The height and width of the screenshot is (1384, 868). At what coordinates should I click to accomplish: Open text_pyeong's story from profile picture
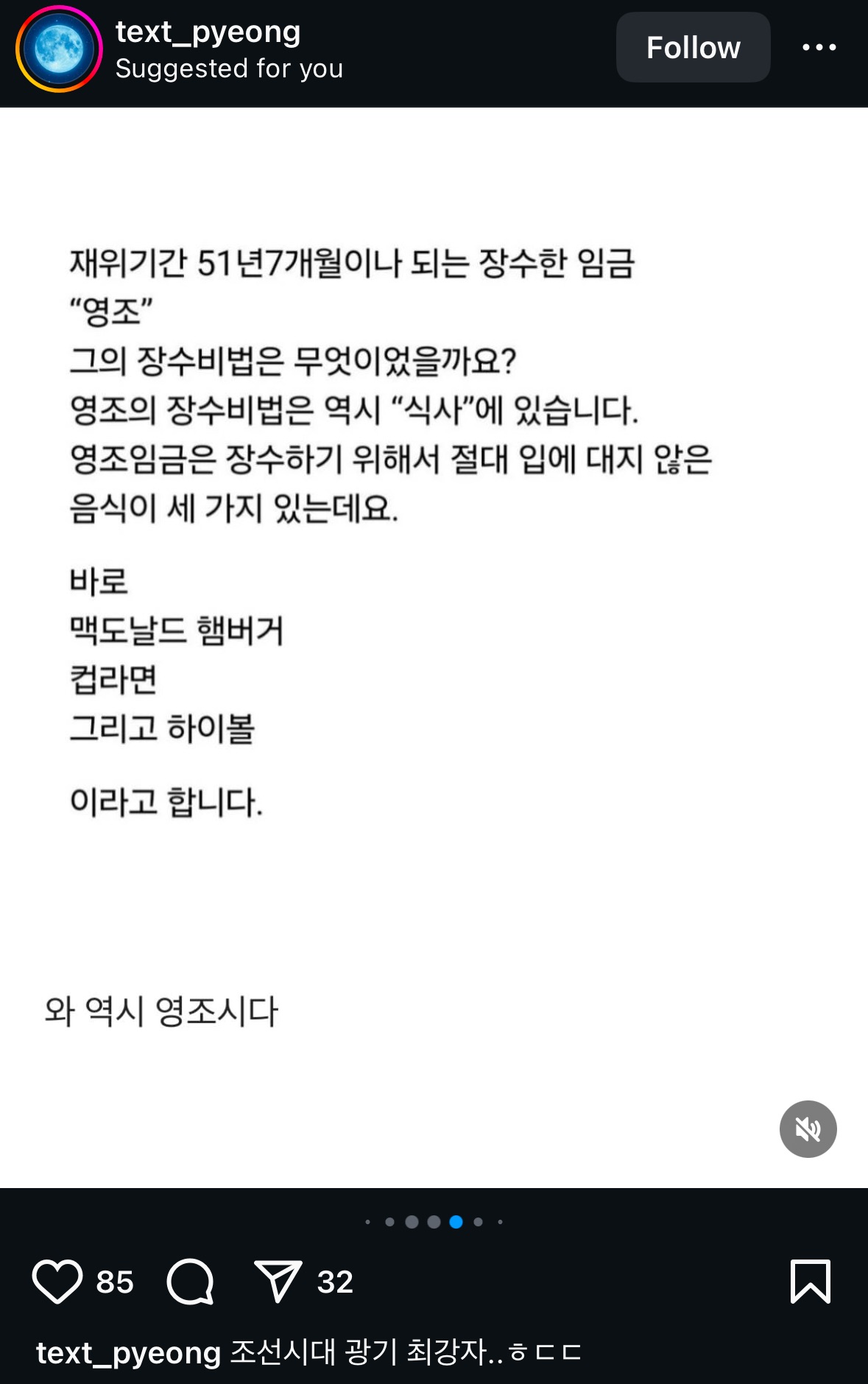(59, 49)
